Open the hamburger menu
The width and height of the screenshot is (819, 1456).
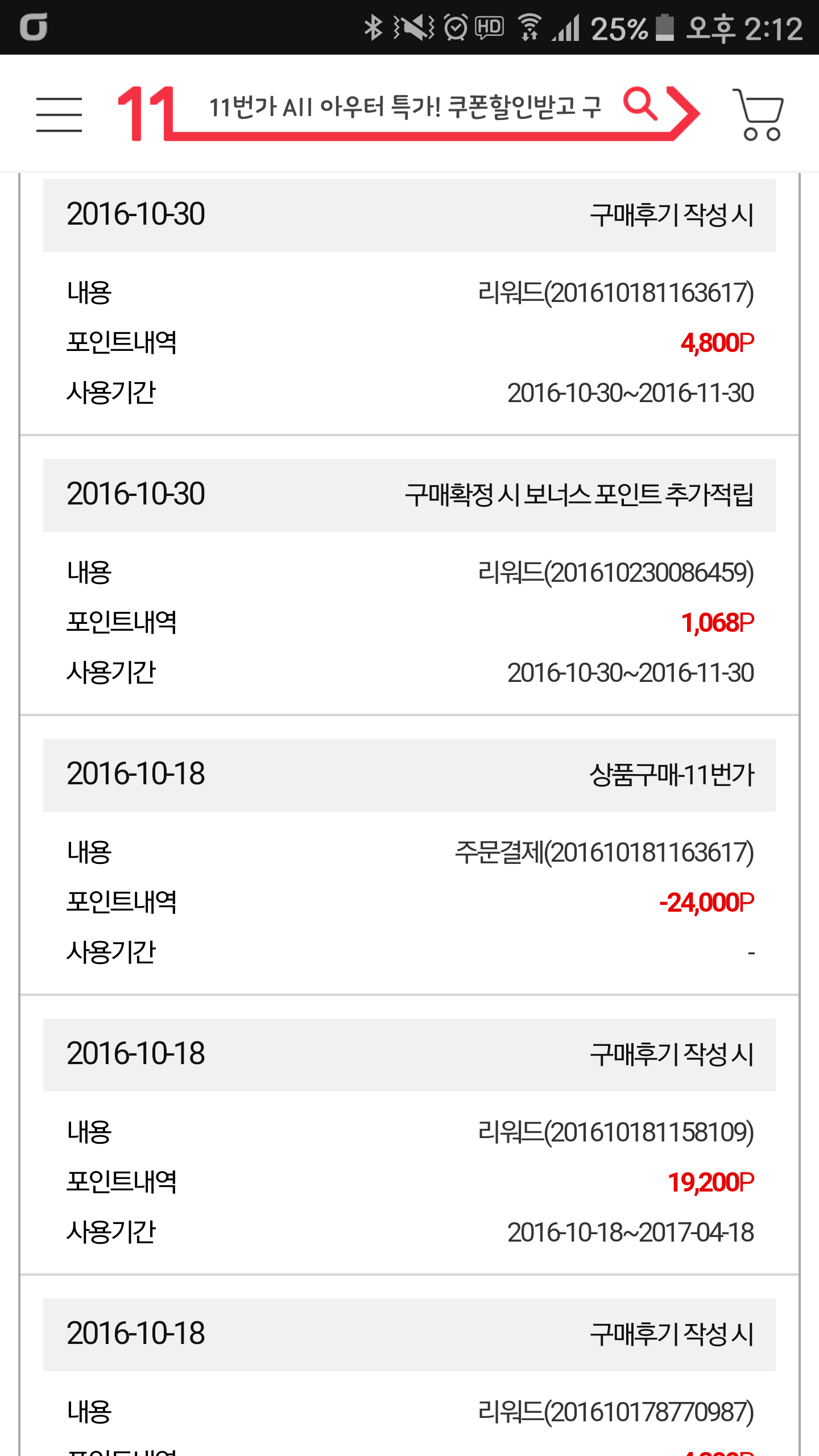[59, 114]
